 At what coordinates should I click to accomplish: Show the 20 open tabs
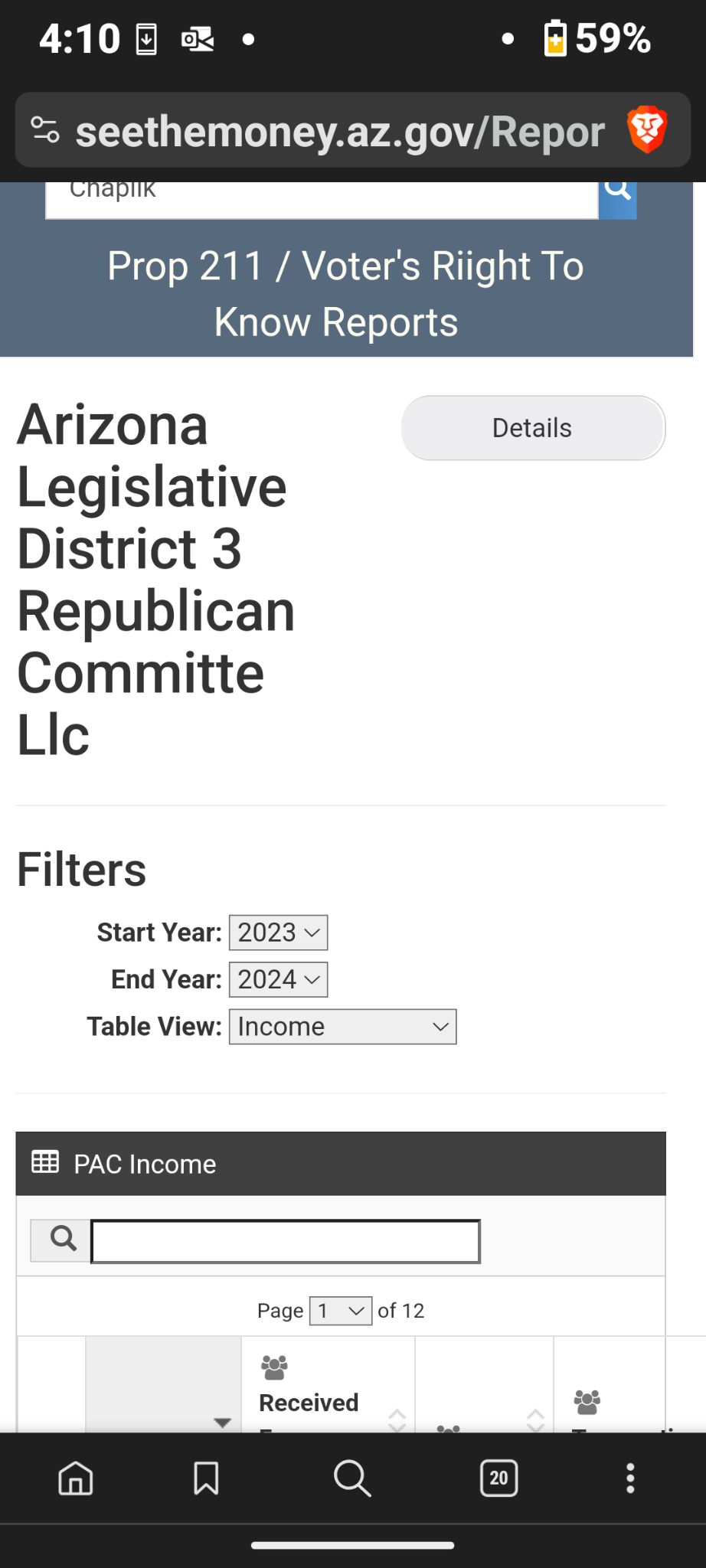(x=498, y=1478)
